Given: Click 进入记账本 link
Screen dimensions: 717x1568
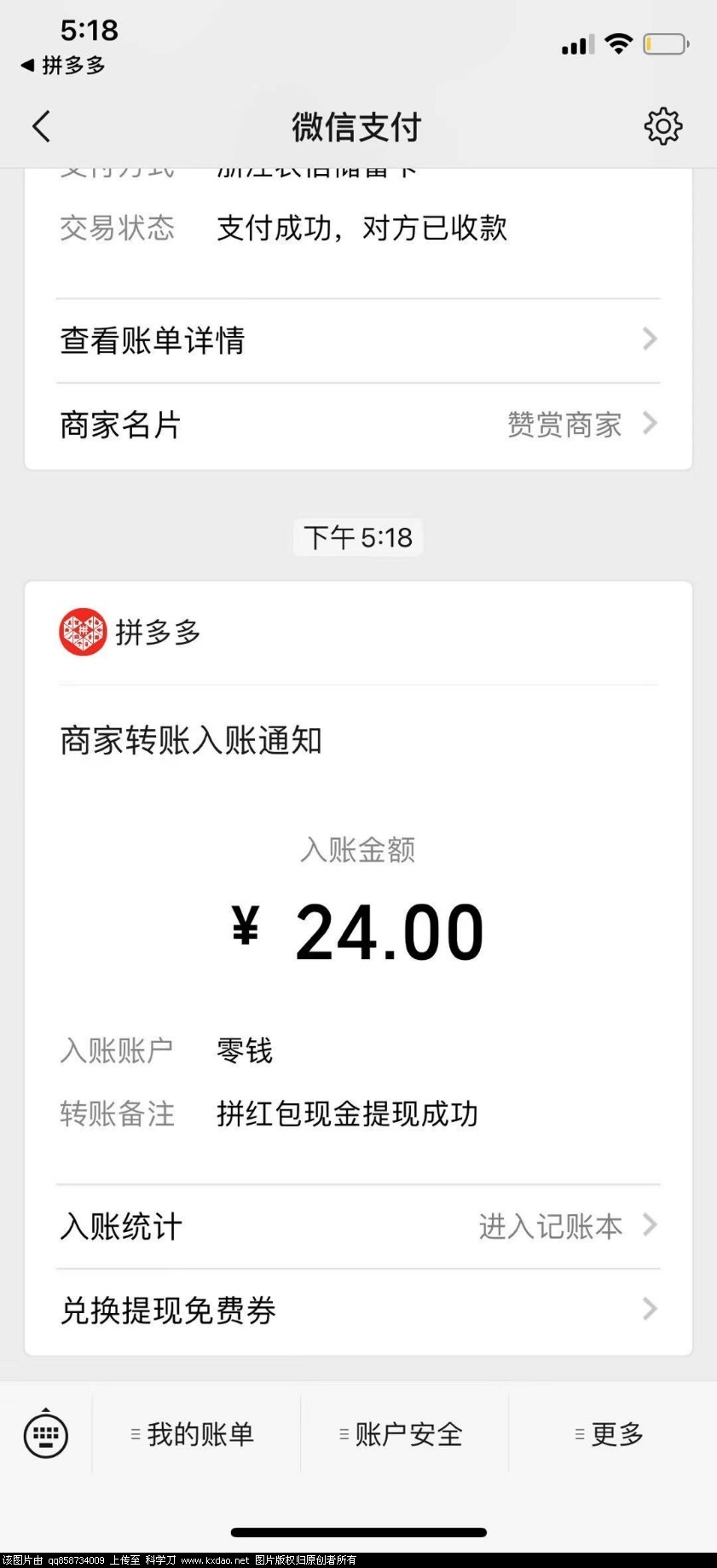Looking at the screenshot, I should point(551,1227).
